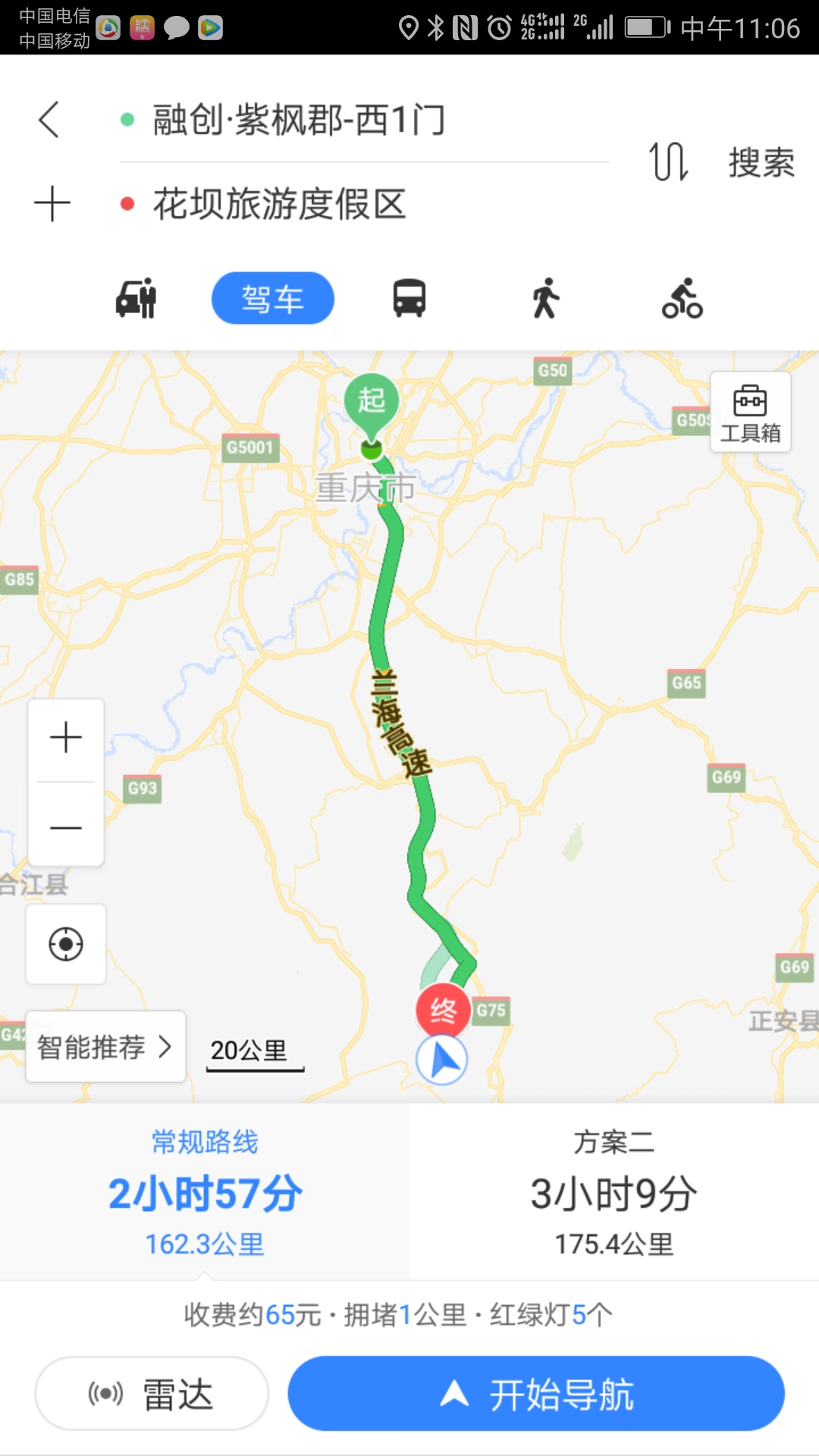Edit the destination 花坝旅游度假区
819x1456 pixels.
click(279, 204)
